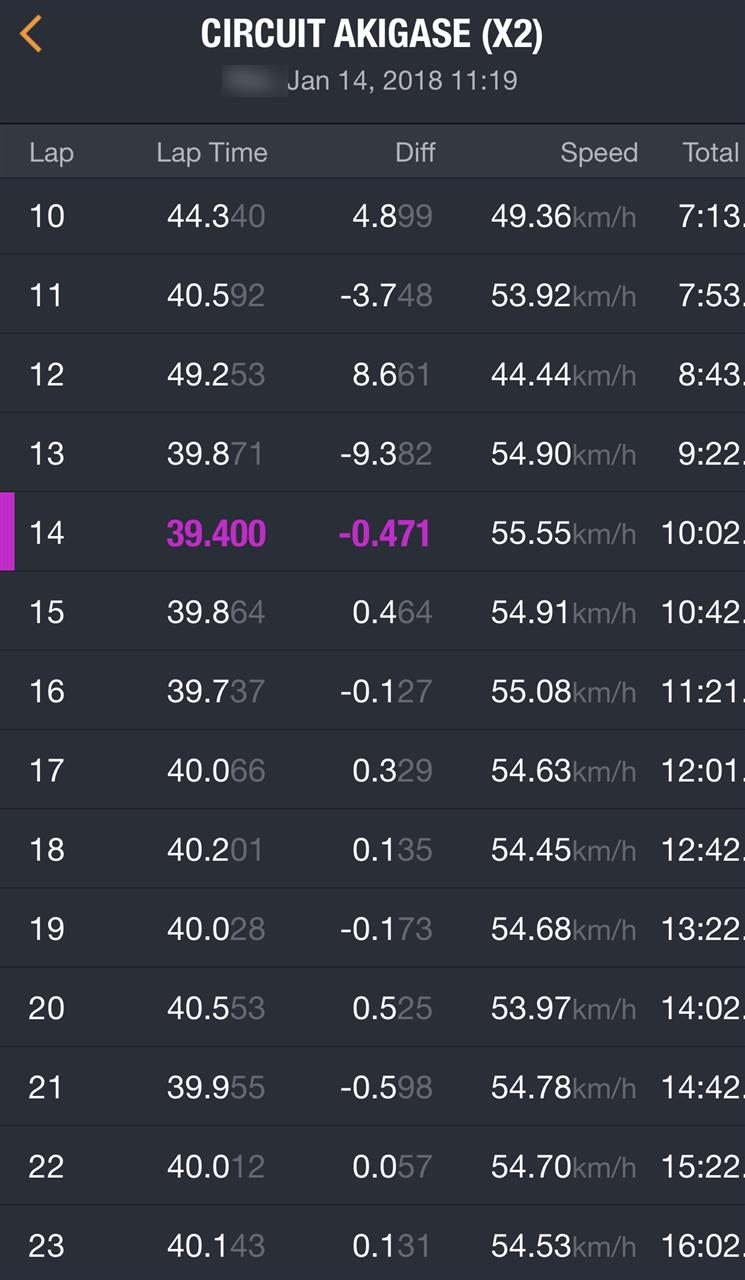Image resolution: width=745 pixels, height=1280 pixels.
Task: Select the lap 16 row
Action: point(372,691)
